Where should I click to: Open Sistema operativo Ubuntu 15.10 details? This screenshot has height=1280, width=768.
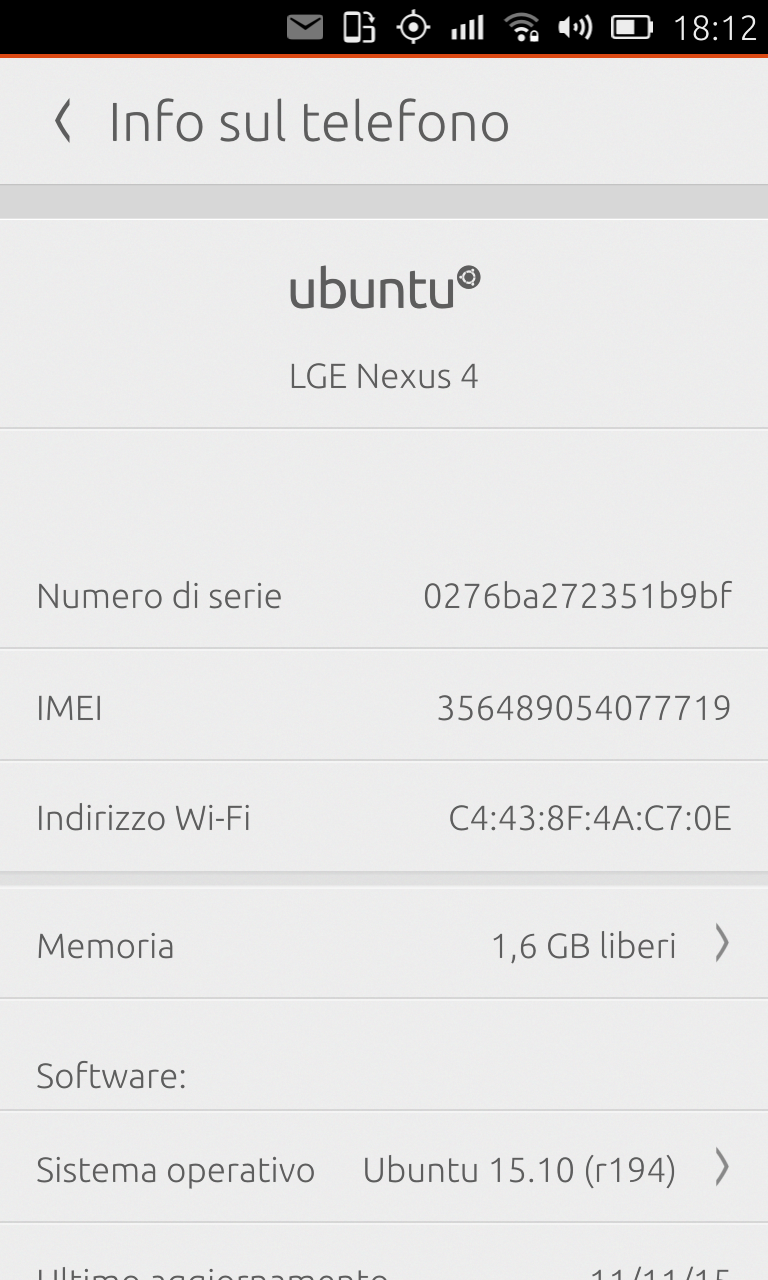coord(384,1169)
